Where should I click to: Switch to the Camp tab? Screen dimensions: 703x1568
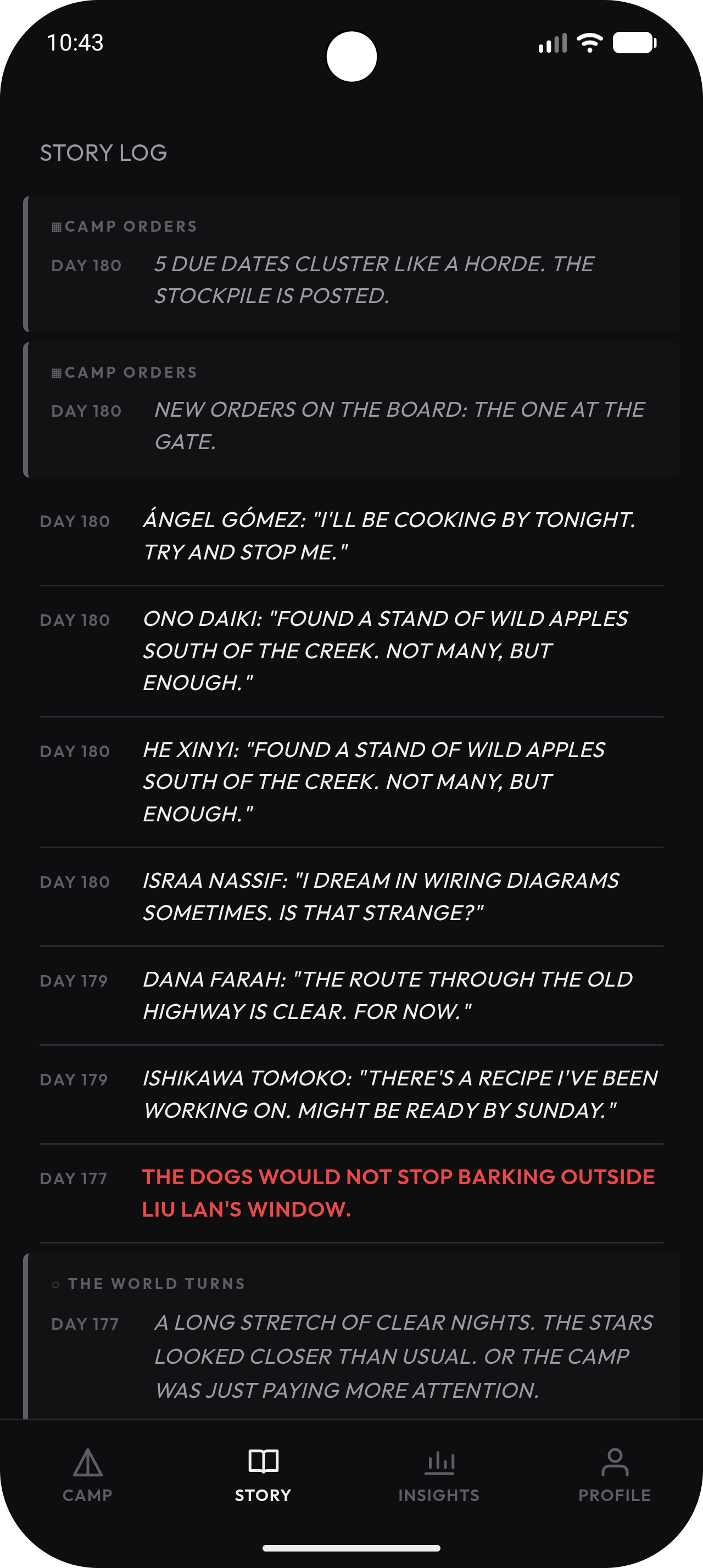pos(88,1475)
